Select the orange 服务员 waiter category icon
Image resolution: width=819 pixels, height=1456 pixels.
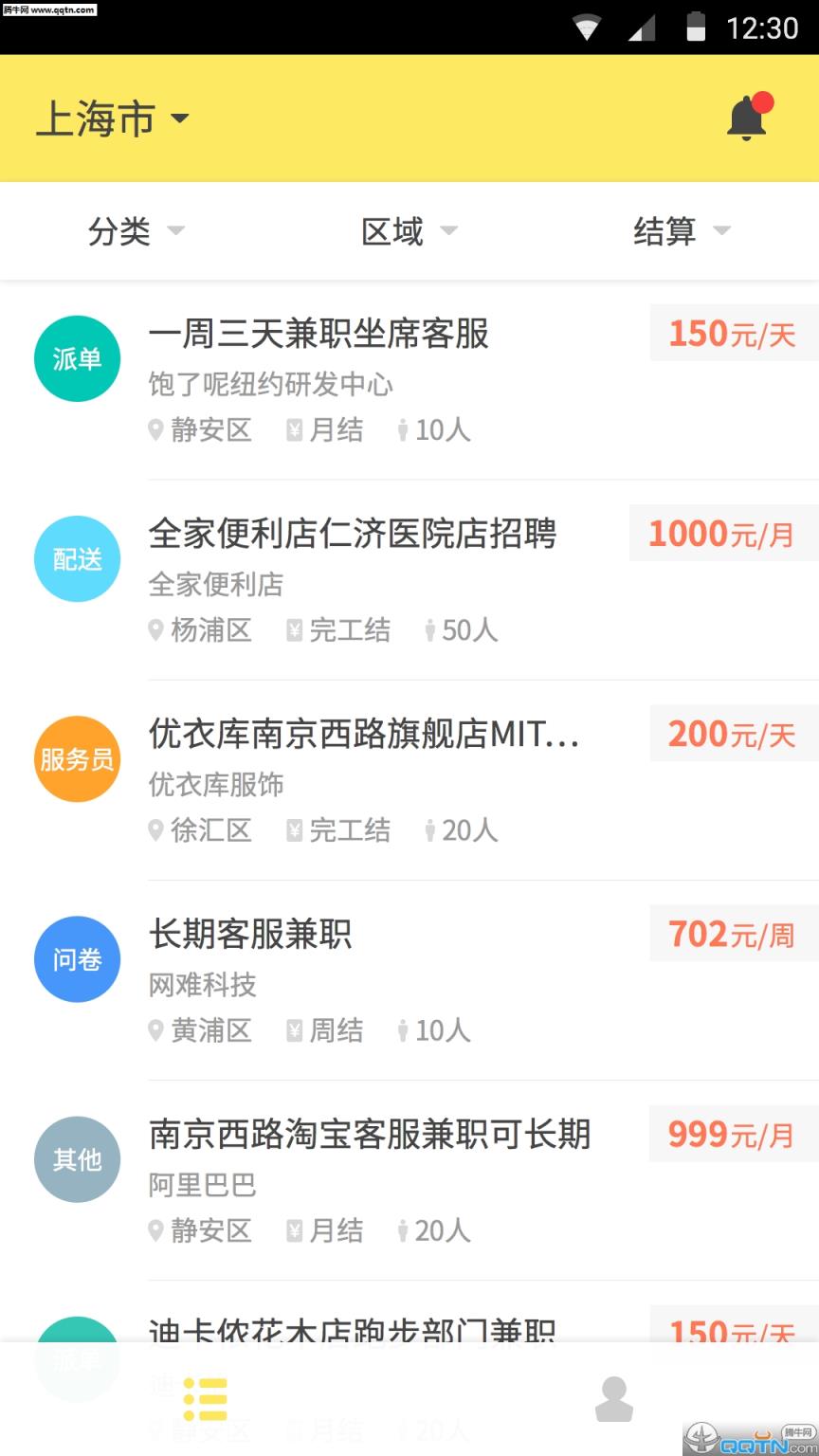(x=77, y=759)
